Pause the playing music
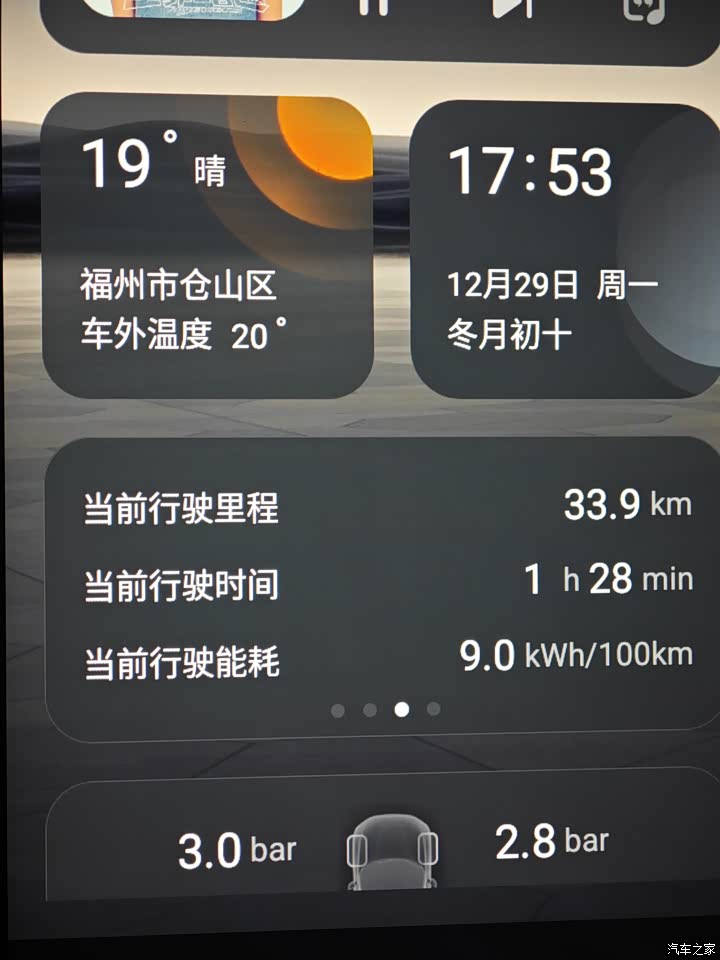This screenshot has width=720, height=960. (374, 8)
